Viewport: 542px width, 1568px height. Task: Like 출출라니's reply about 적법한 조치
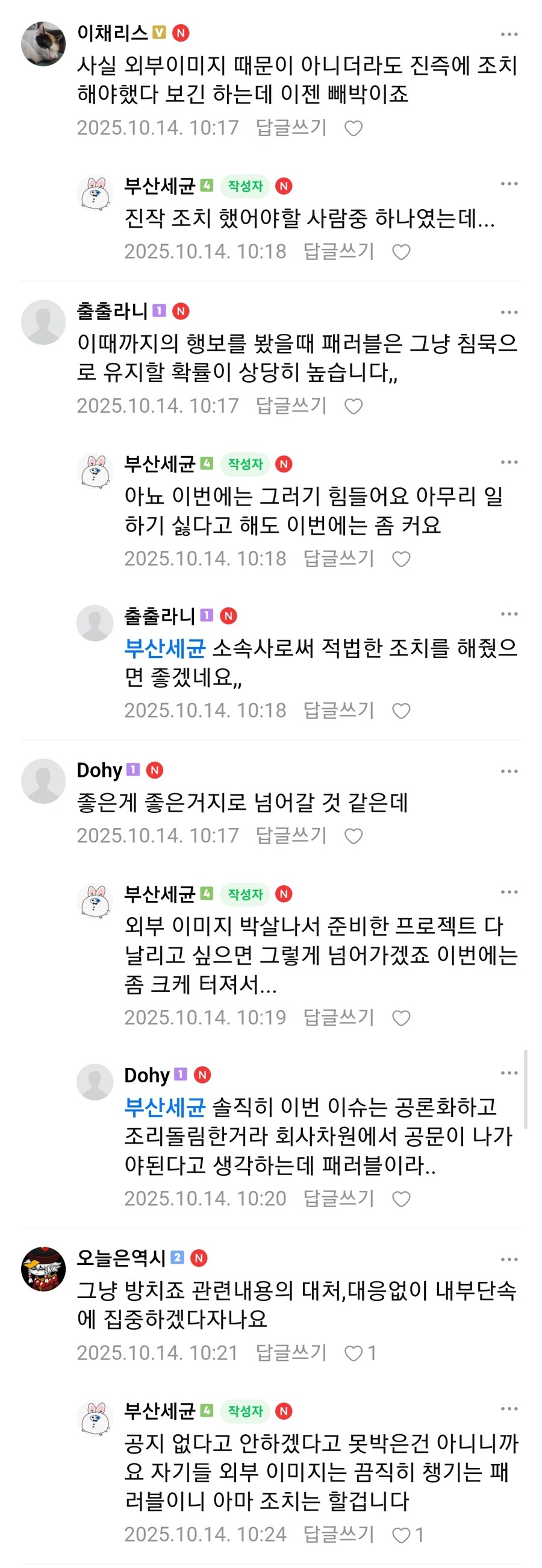click(401, 711)
